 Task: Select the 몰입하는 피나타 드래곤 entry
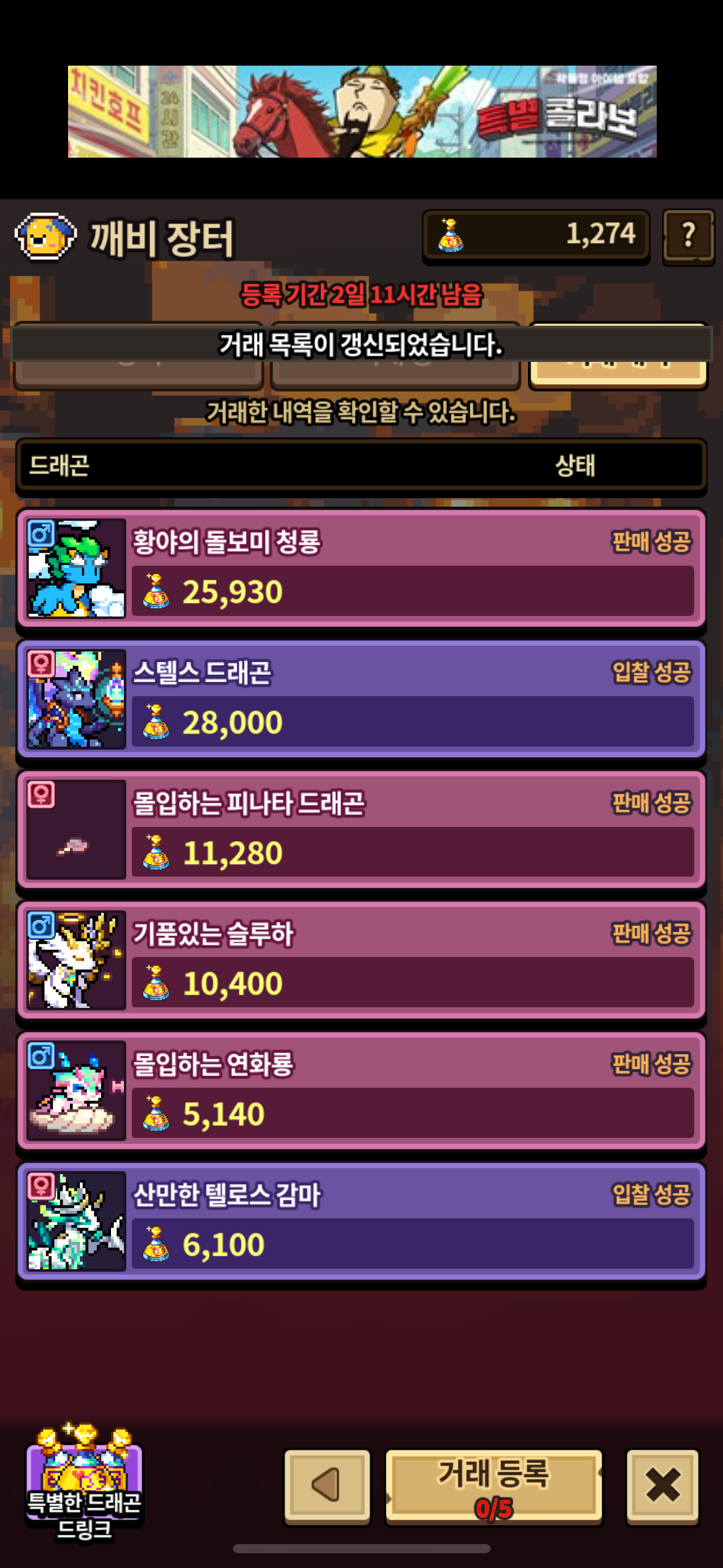[x=361, y=829]
